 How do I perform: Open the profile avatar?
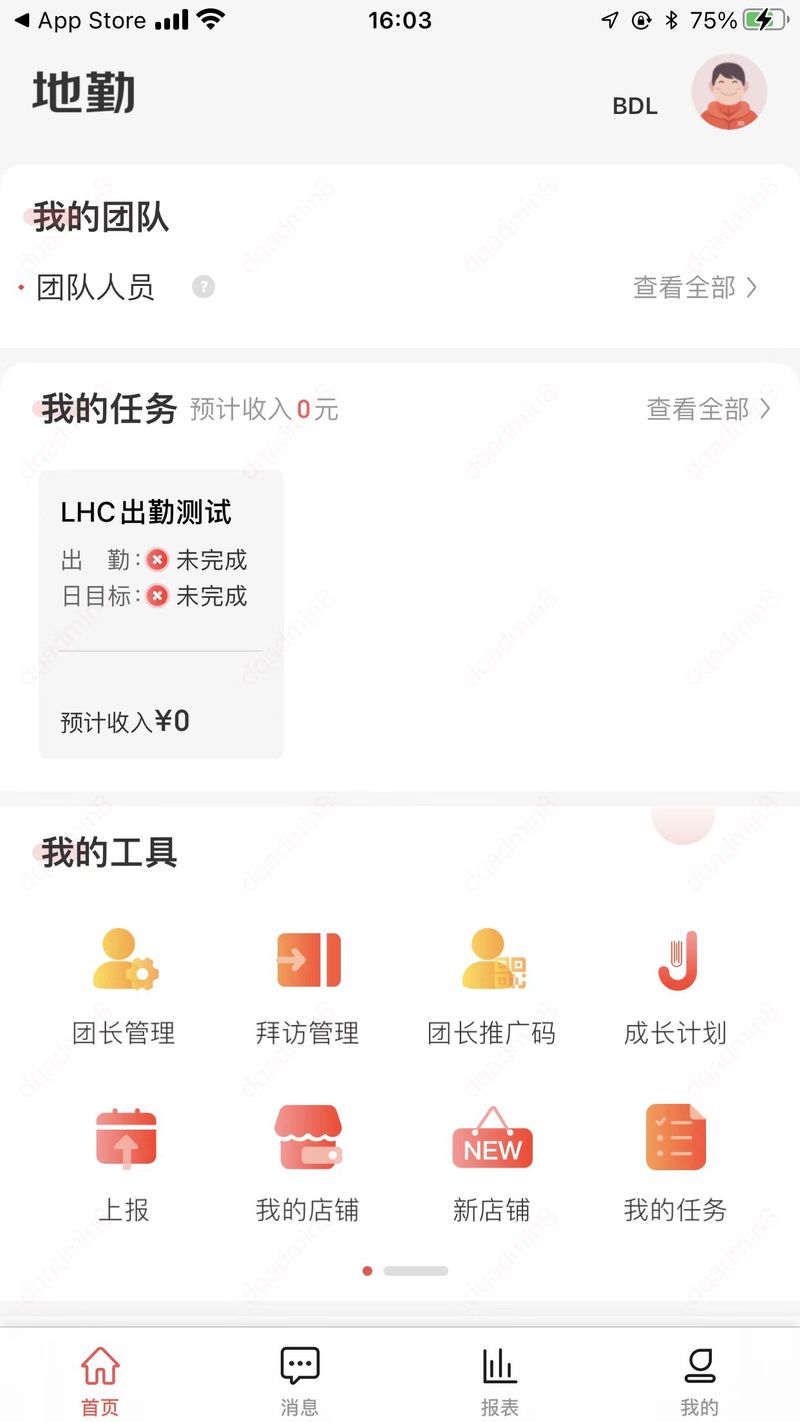pyautogui.click(x=729, y=92)
